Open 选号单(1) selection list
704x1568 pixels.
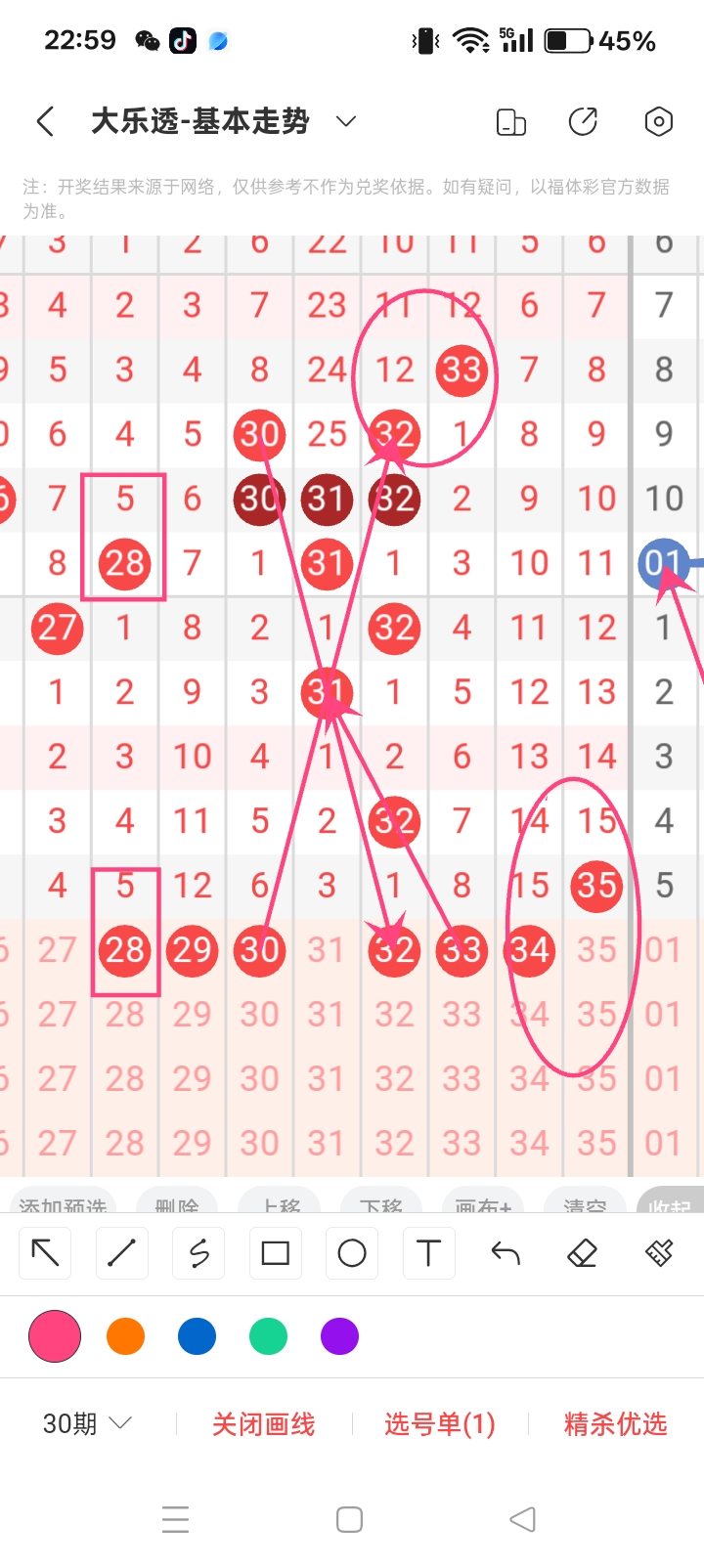tap(439, 1424)
